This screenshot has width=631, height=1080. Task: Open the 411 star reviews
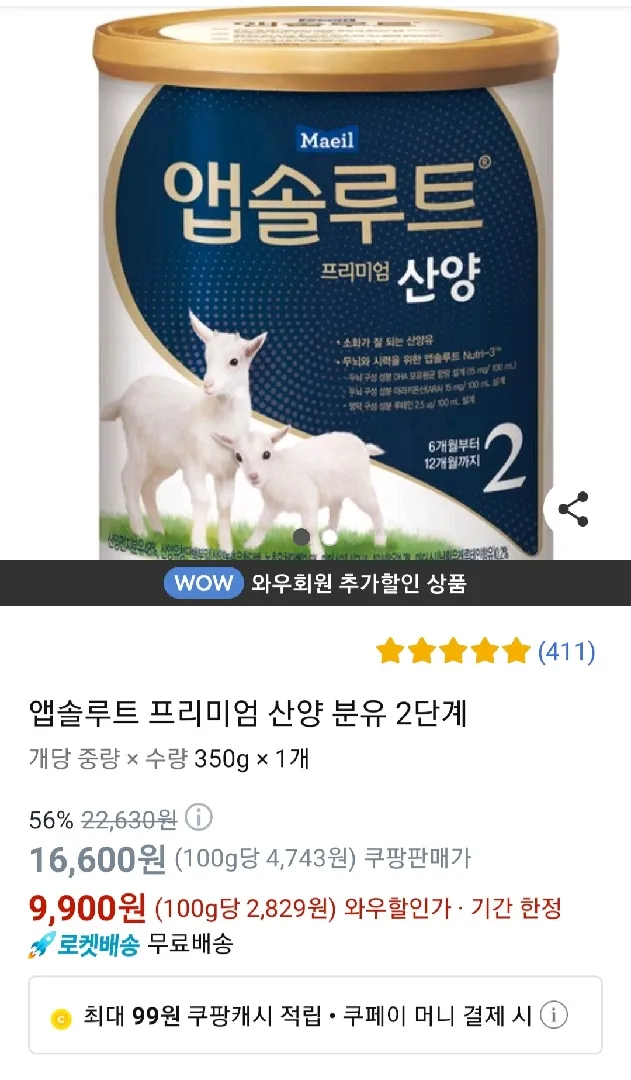(x=486, y=651)
